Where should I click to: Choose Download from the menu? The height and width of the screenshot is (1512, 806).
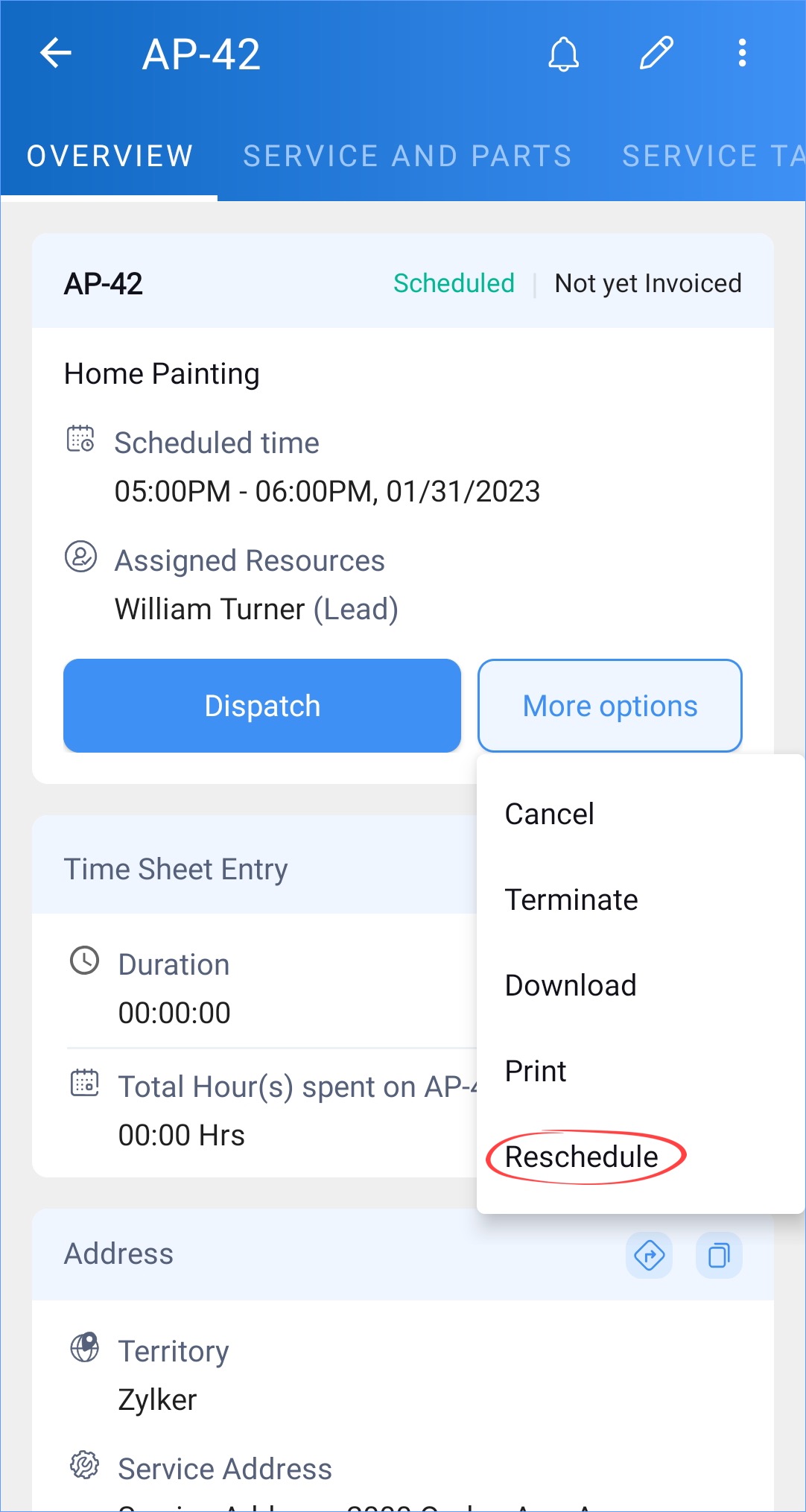coord(571,985)
